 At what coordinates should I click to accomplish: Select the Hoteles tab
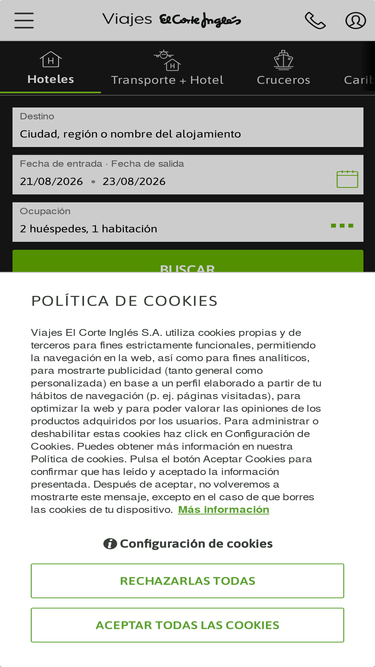51,68
